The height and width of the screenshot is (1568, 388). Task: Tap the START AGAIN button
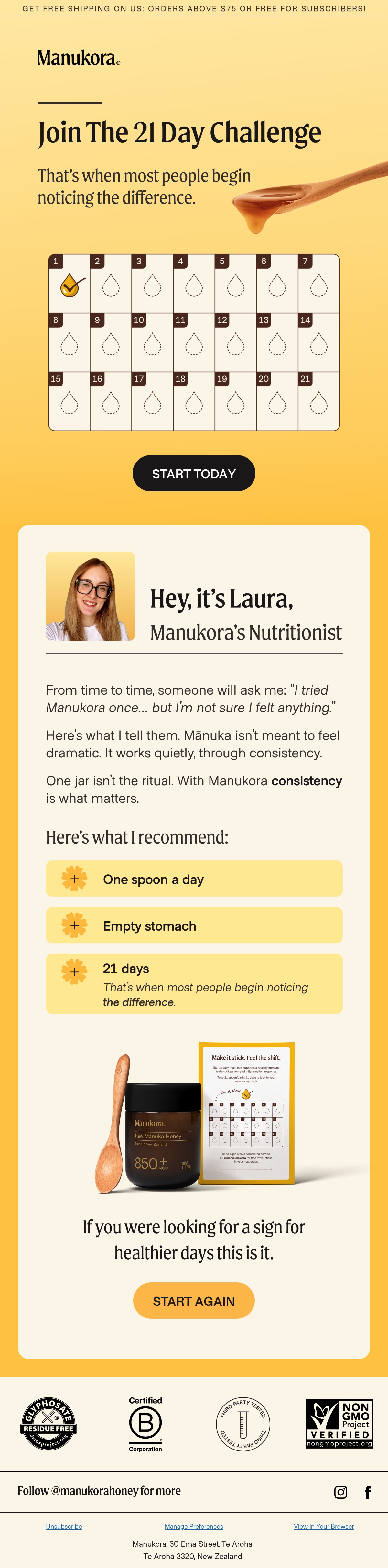[x=193, y=1301]
